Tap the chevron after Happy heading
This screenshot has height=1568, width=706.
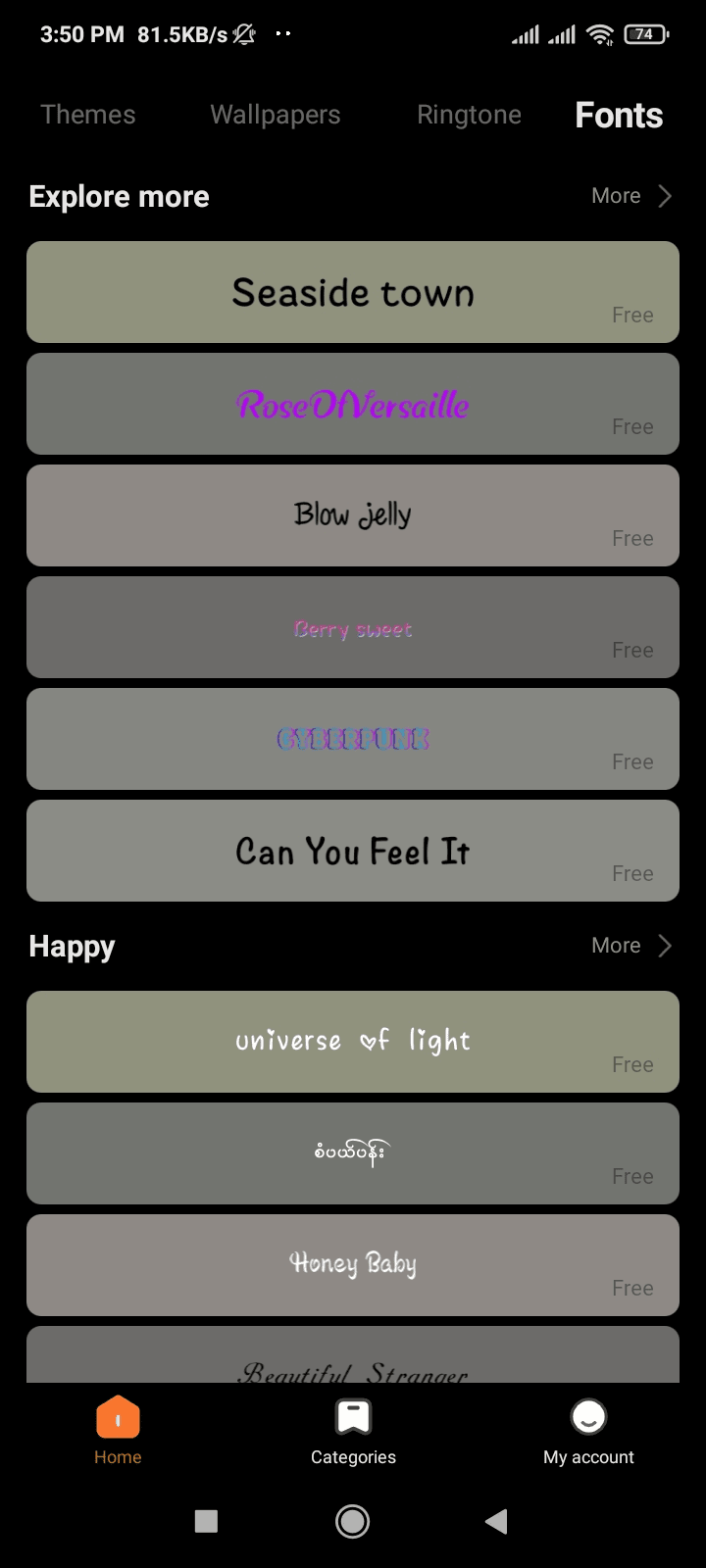click(665, 945)
